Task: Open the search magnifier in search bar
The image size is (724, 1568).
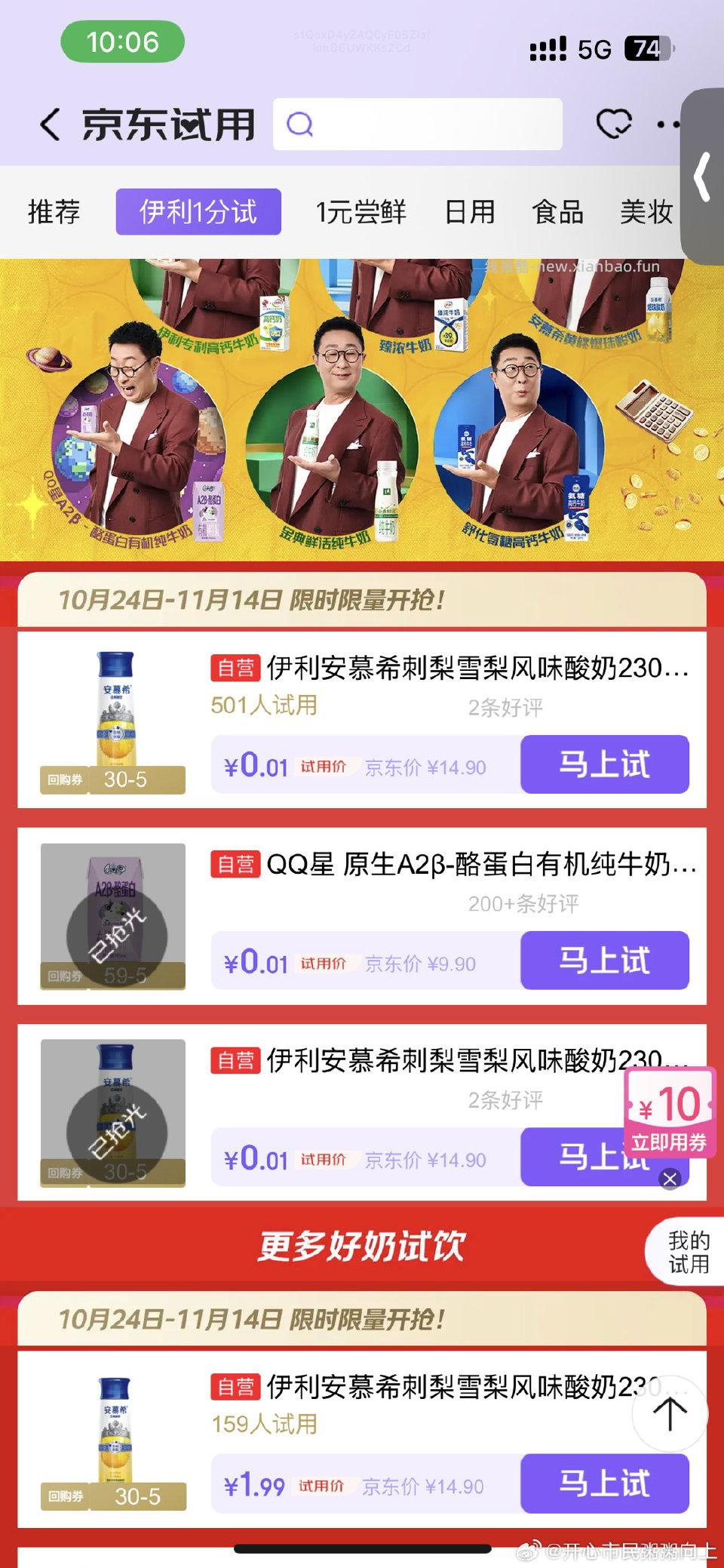Action: point(301,124)
